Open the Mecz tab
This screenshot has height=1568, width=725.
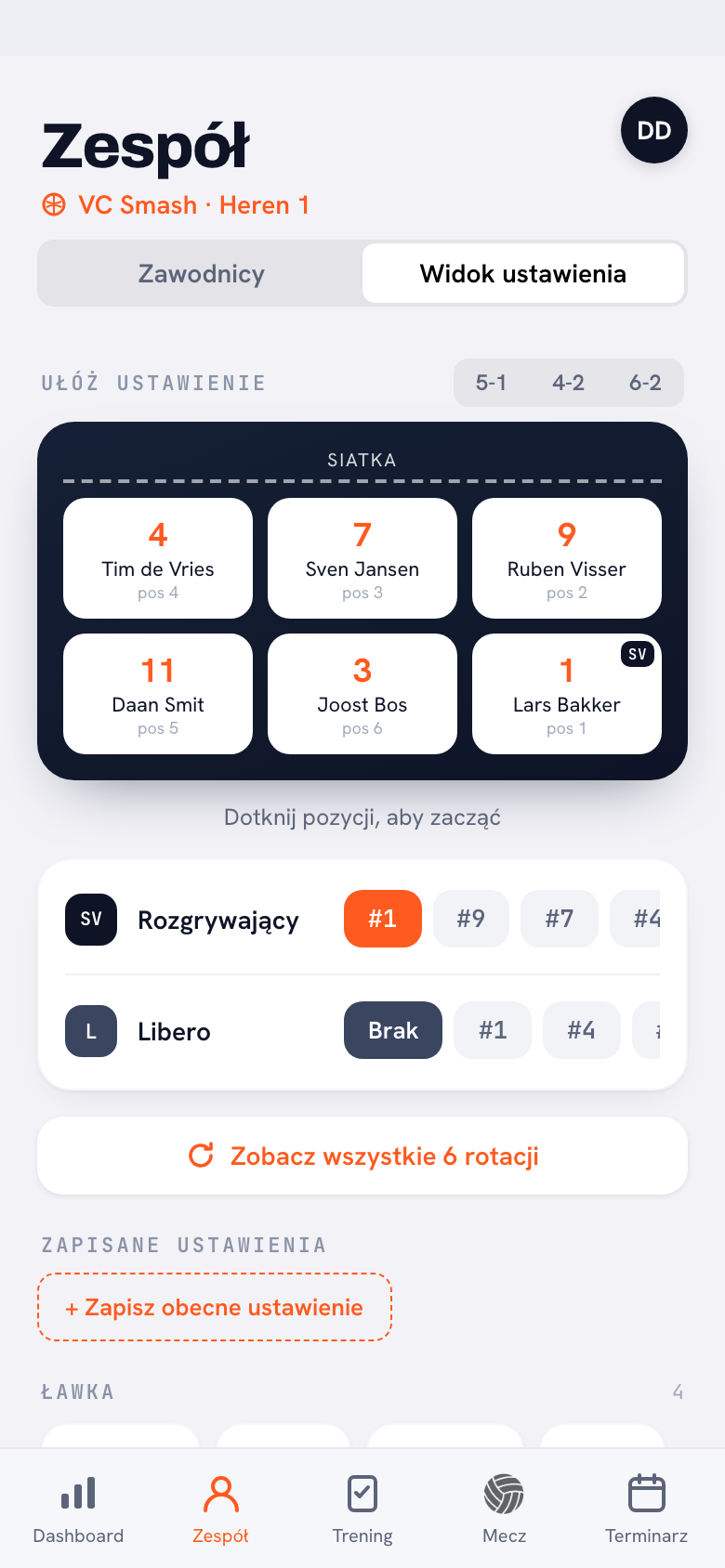[505, 1509]
